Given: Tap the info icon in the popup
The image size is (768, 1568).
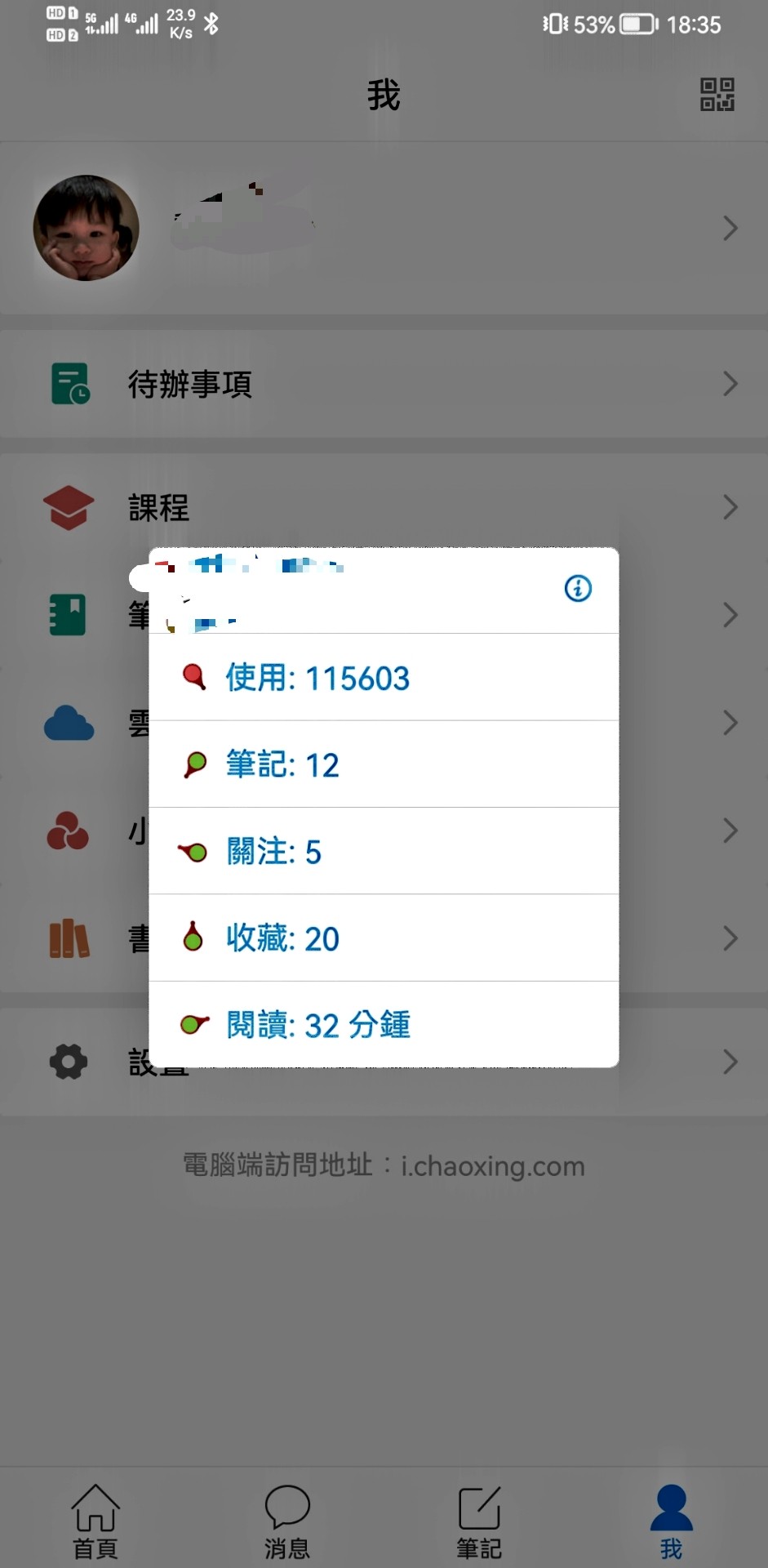Looking at the screenshot, I should [x=578, y=588].
